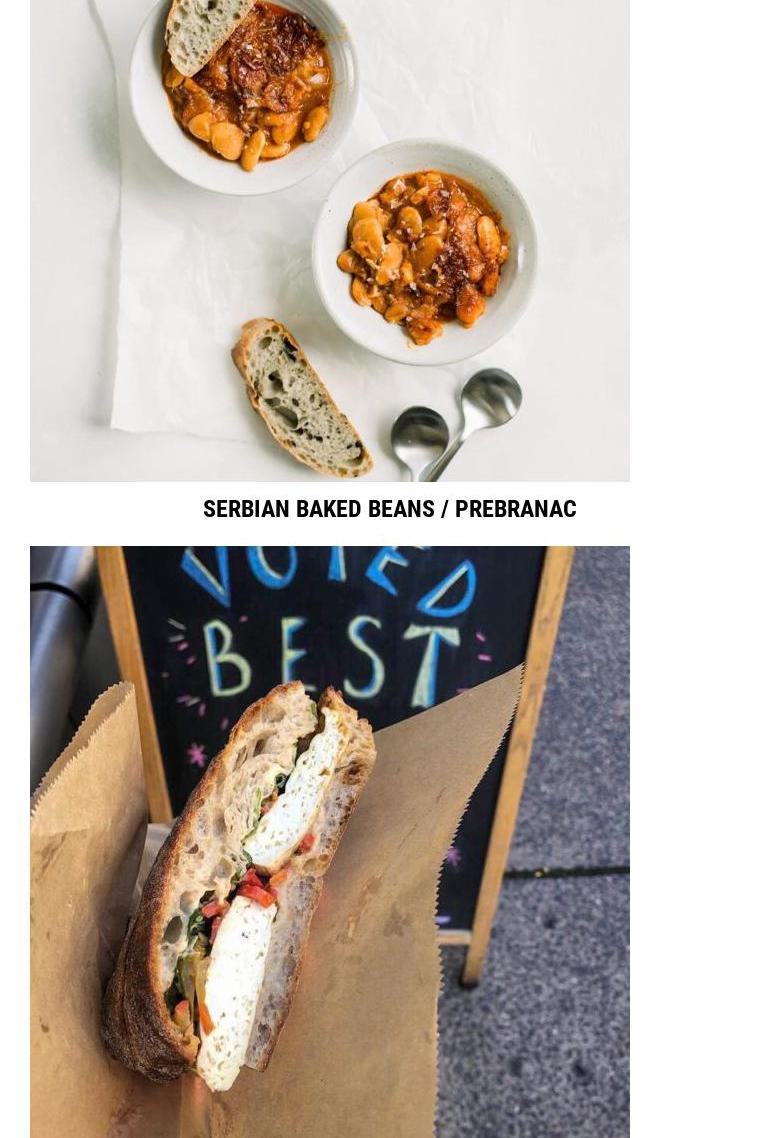Open the sandwich photo post
This screenshot has width=770, height=1138.
[330, 840]
